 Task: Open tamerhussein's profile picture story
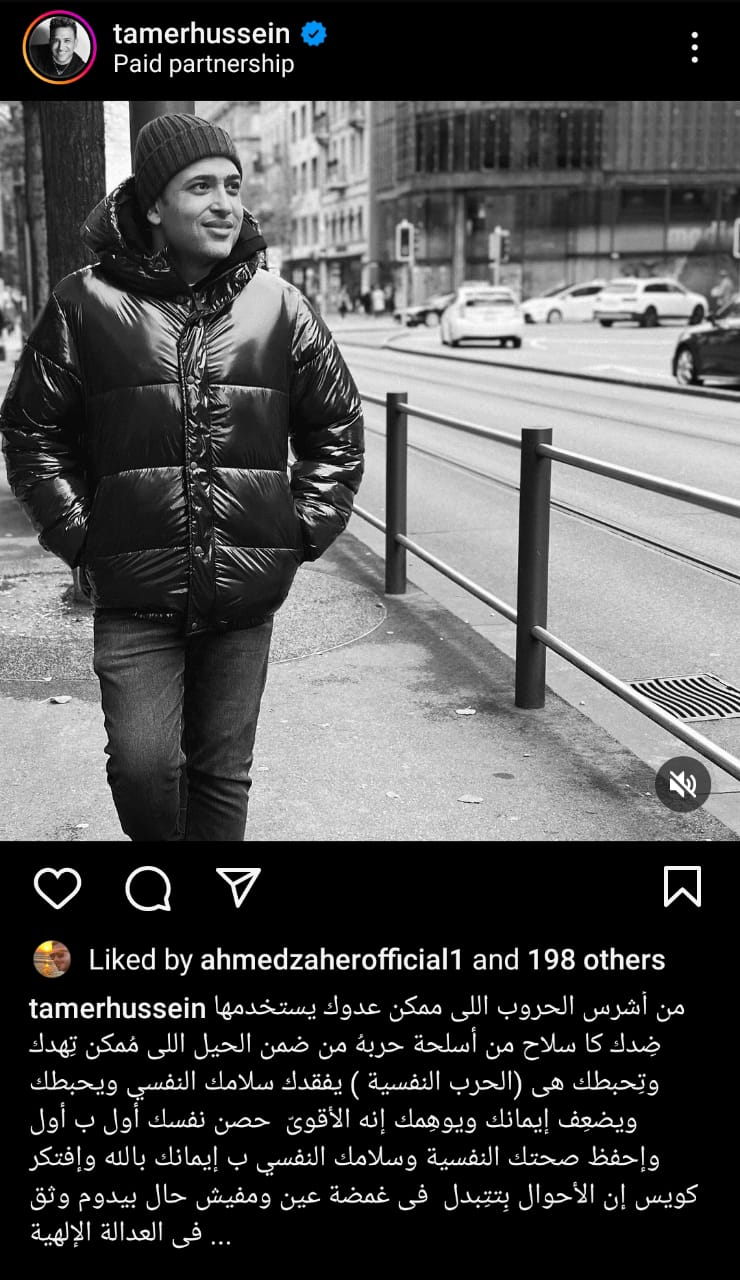point(60,47)
